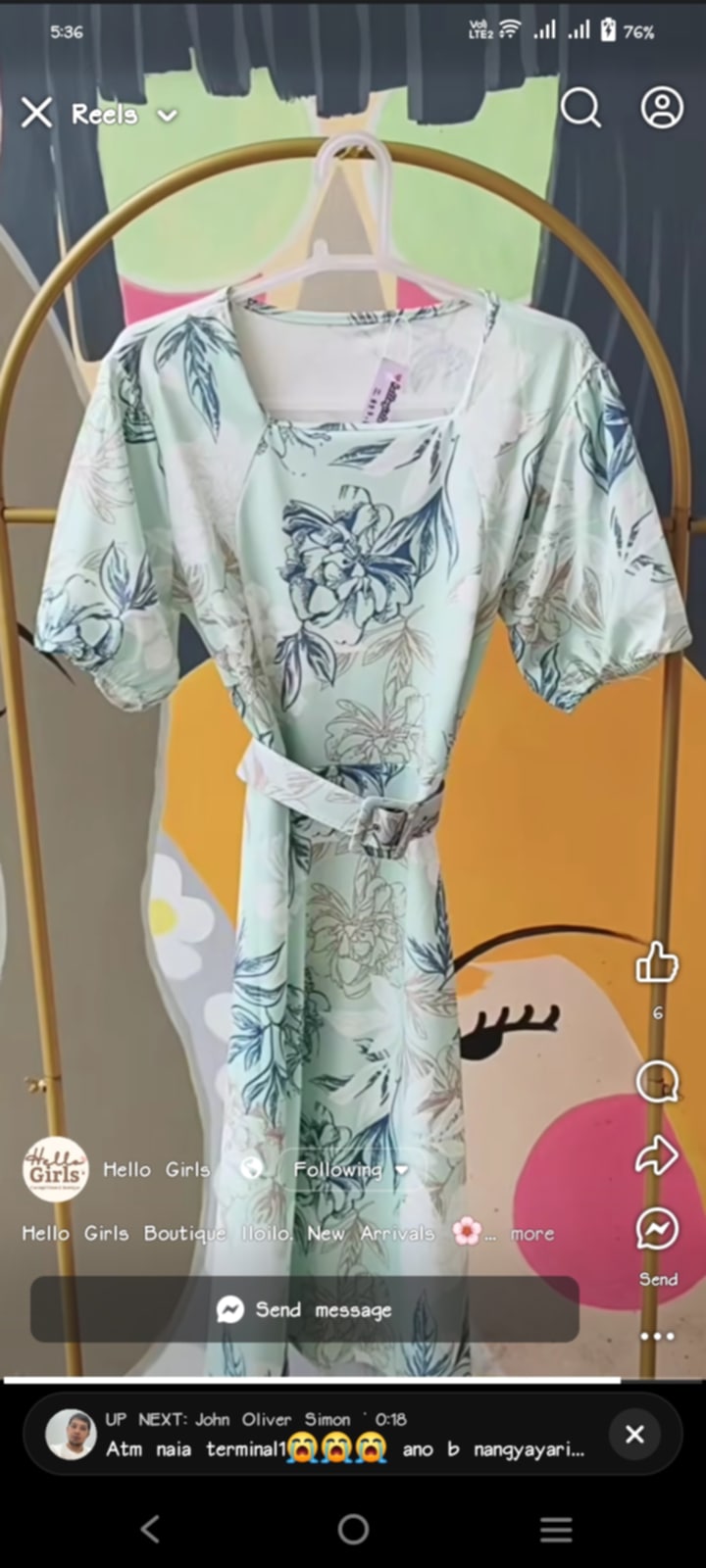This screenshot has width=706, height=1568.
Task: Like this Hello Girls reel
Action: (657, 962)
